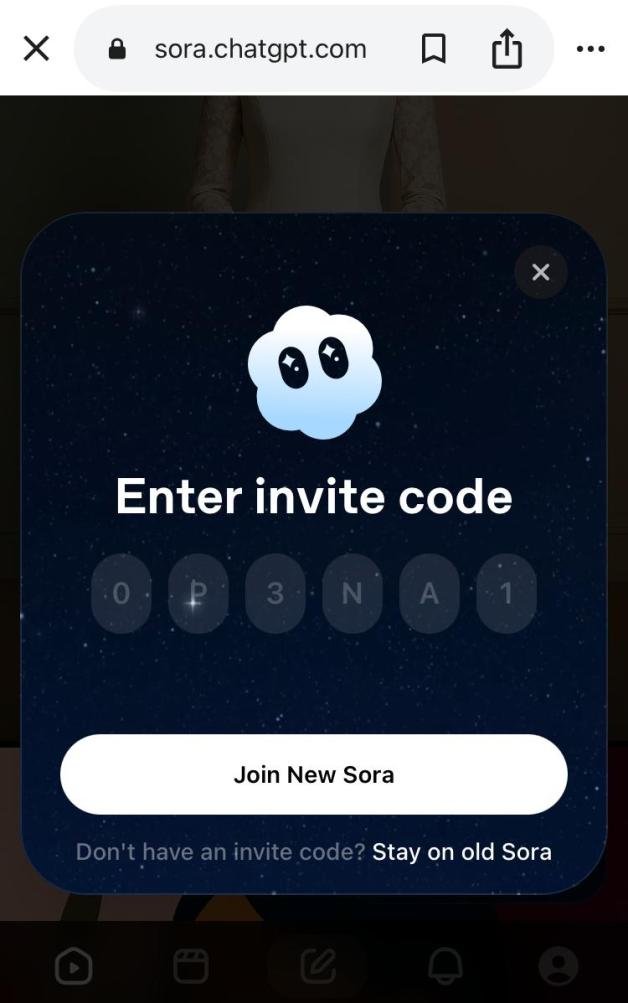This screenshot has width=628, height=1003.
Task: Close the in-app browser
Action: point(36,49)
